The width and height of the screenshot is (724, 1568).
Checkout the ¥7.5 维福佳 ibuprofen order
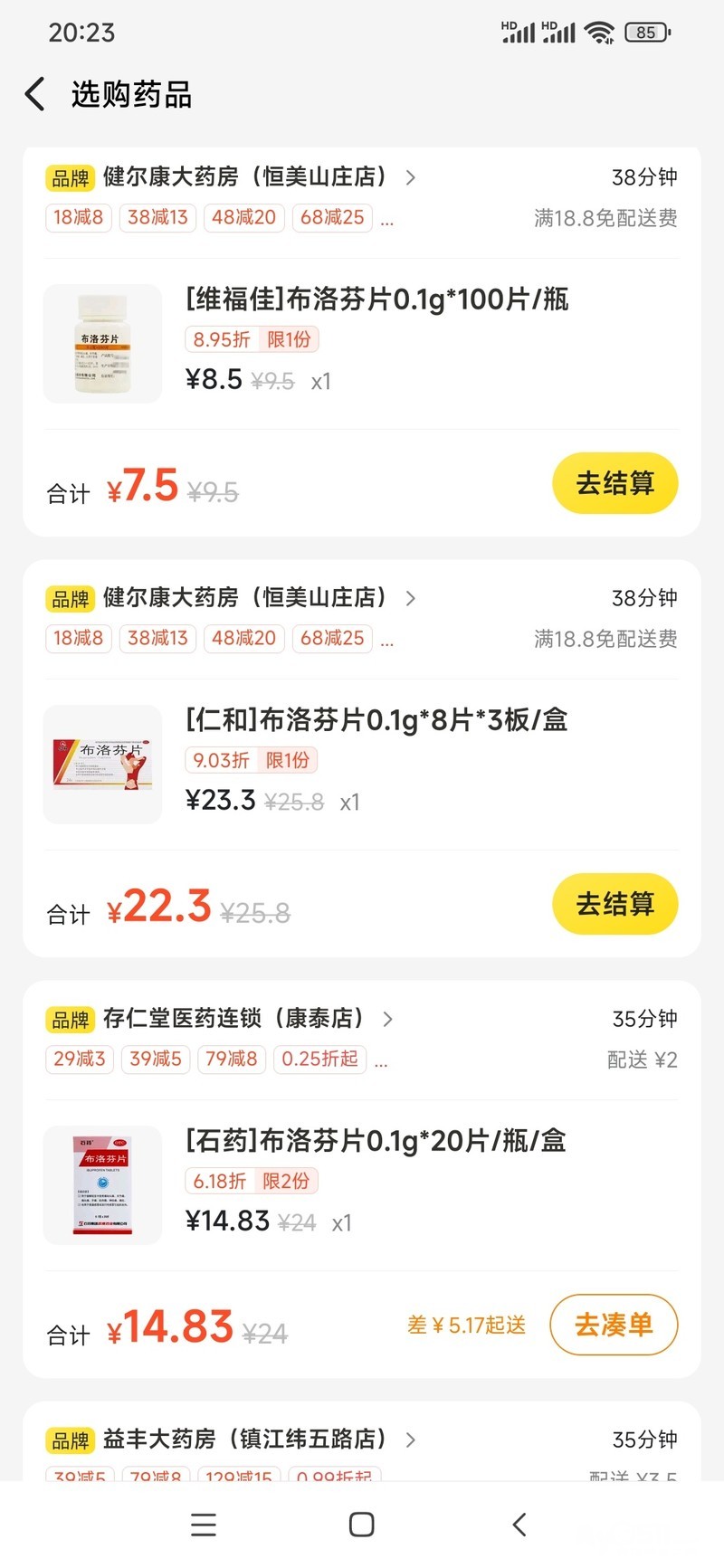coord(614,483)
